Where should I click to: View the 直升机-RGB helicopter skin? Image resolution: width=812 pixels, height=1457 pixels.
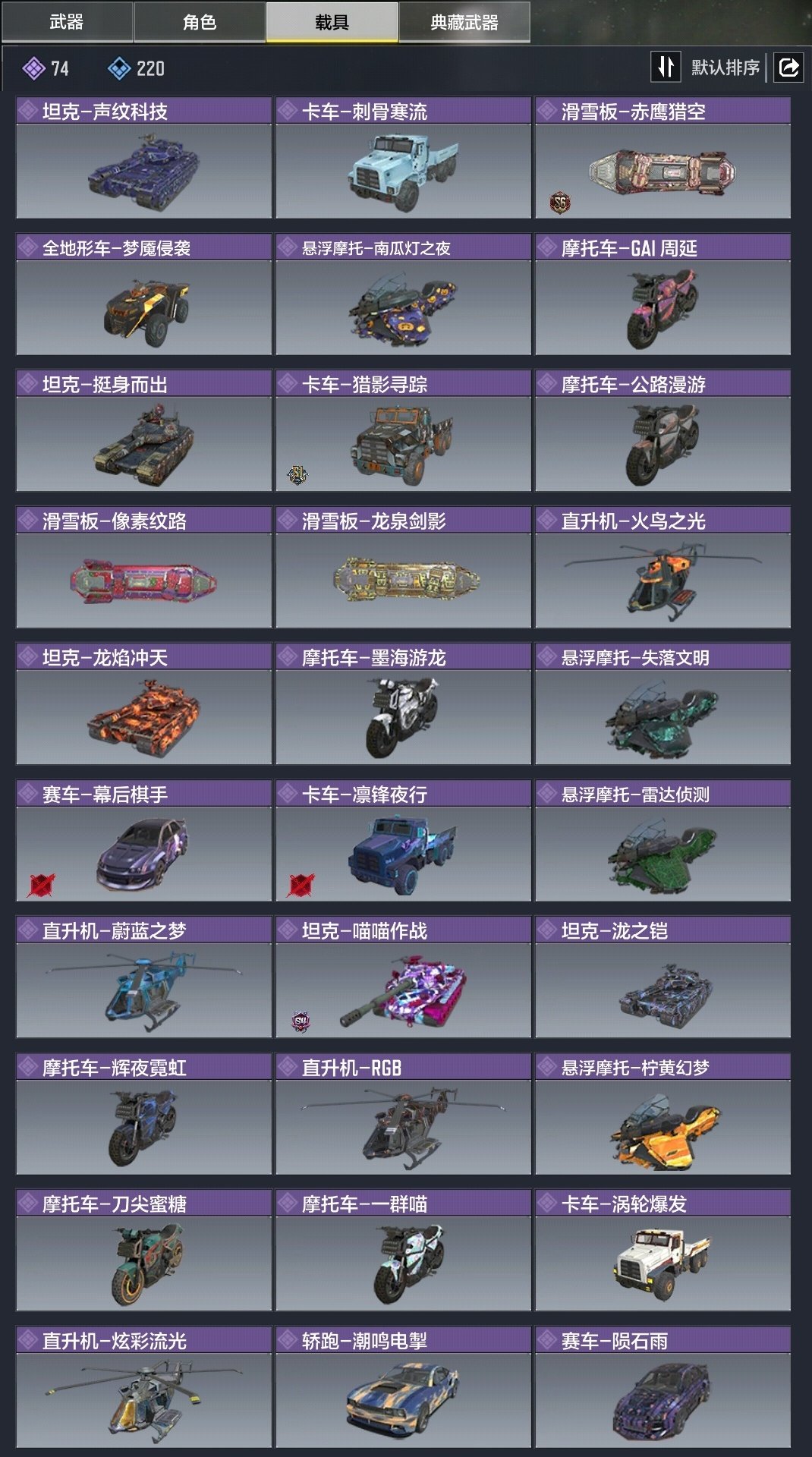[403, 1114]
